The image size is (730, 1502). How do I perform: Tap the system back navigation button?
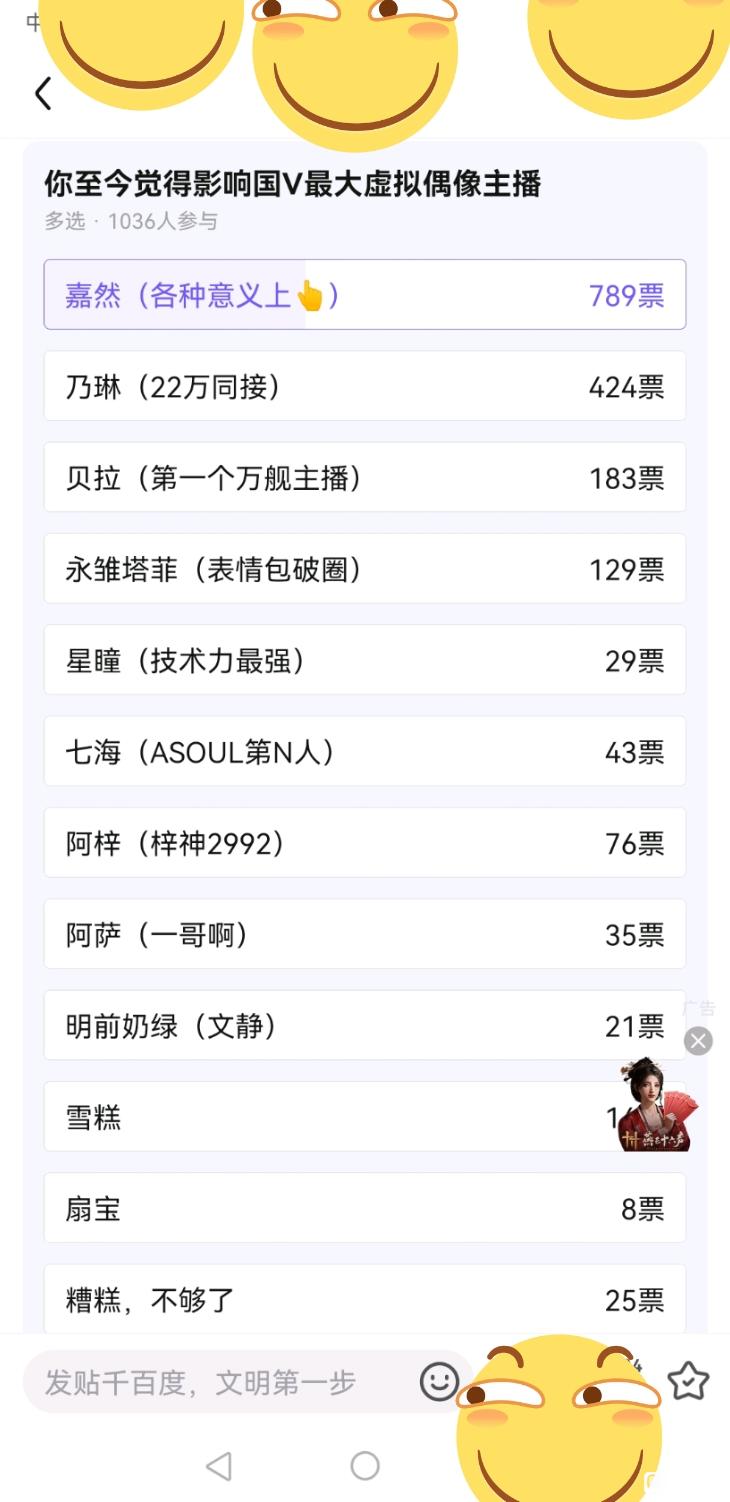click(219, 1466)
